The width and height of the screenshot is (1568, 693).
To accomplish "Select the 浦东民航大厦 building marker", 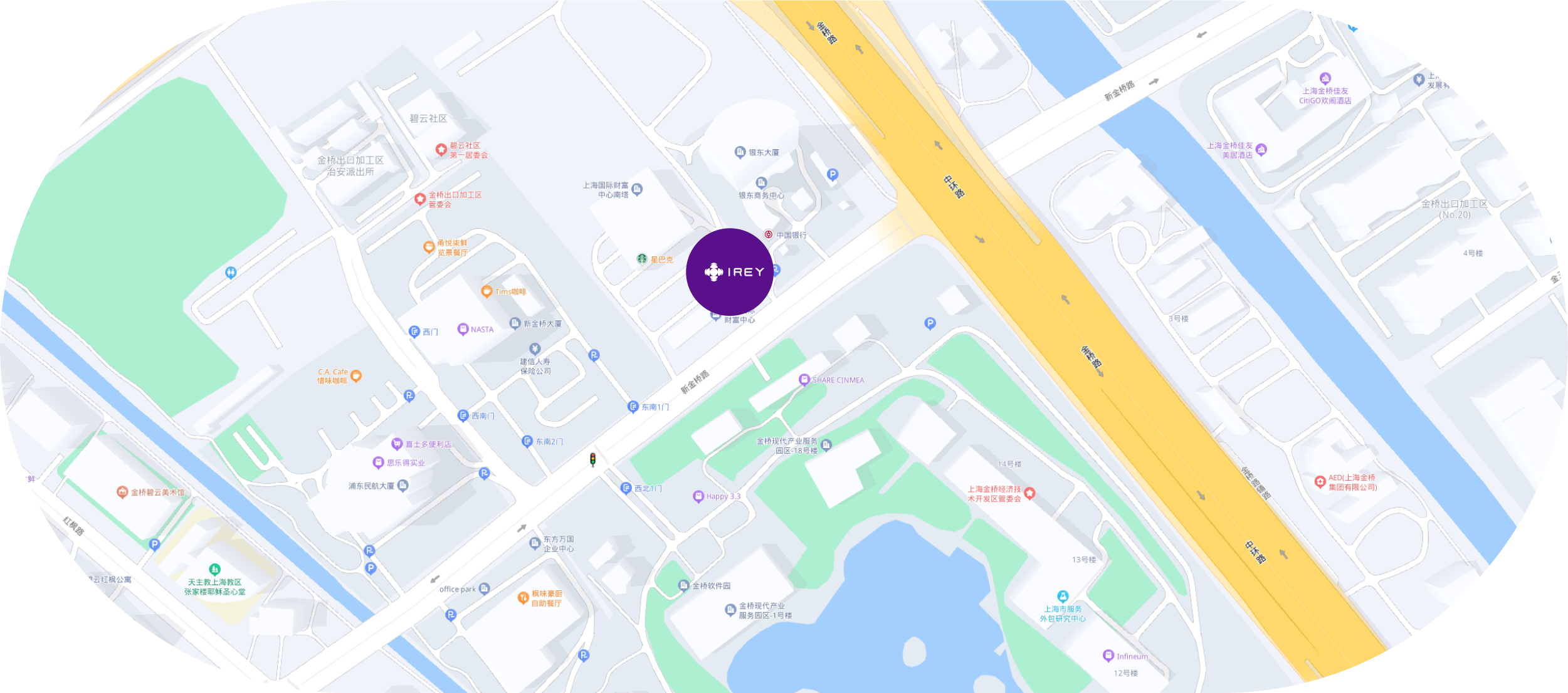I will click(x=403, y=486).
